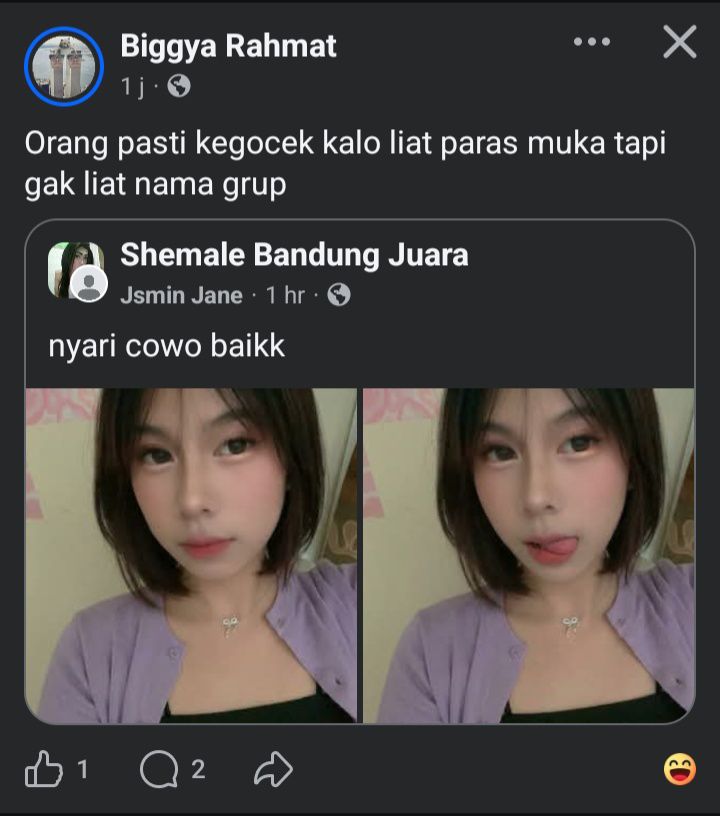Open the second photo with tongue out
Viewport: 720px width, 816px height.
(x=528, y=555)
